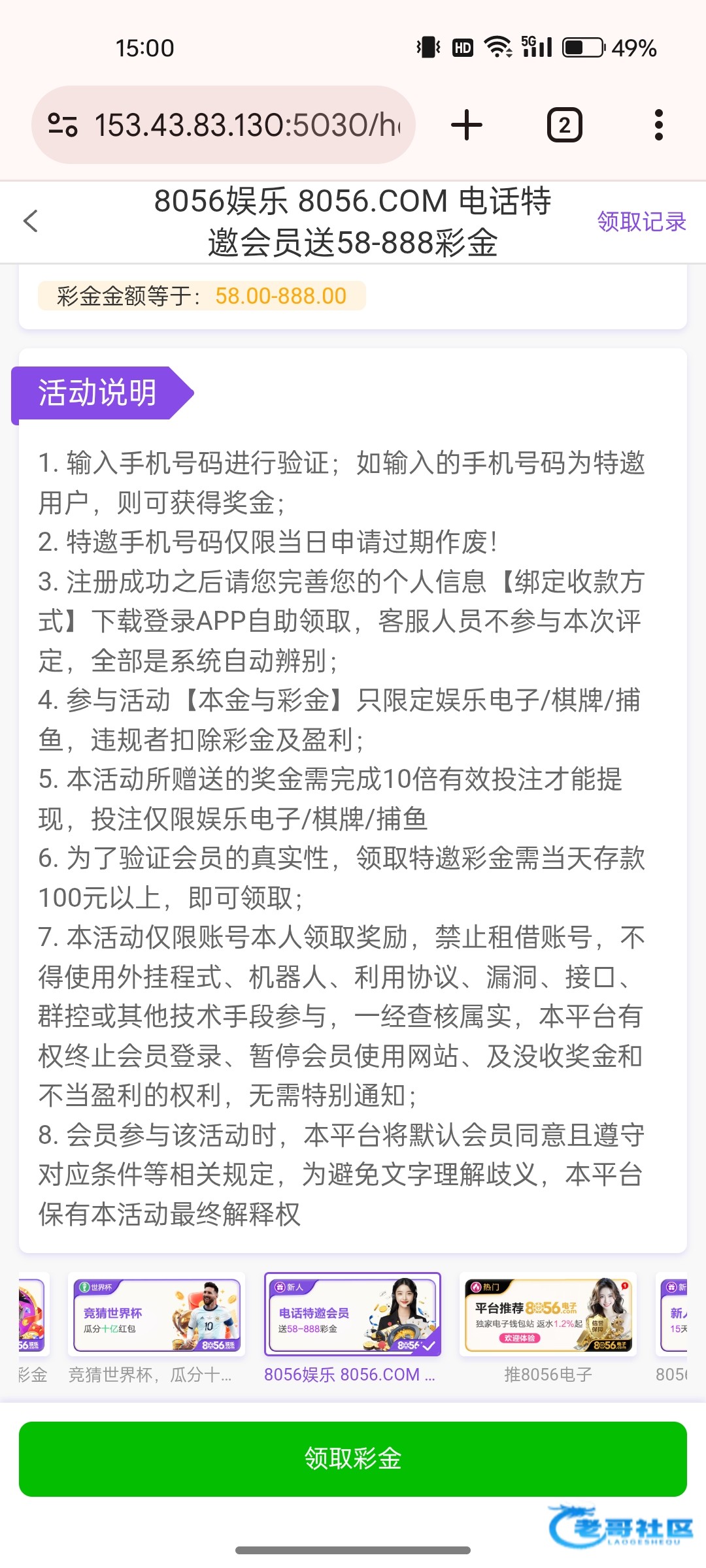Open a new browser tab

(467, 125)
